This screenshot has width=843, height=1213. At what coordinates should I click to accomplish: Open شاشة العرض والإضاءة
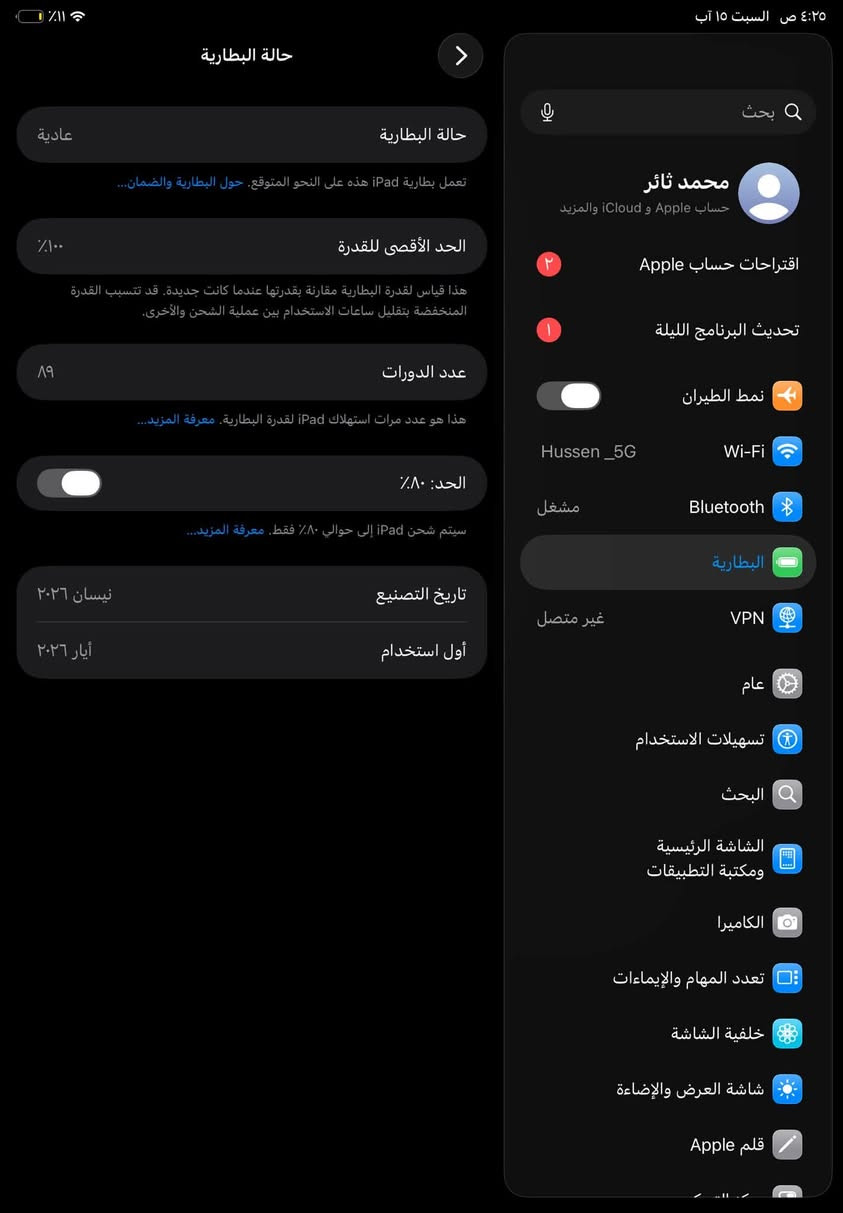coord(668,1089)
